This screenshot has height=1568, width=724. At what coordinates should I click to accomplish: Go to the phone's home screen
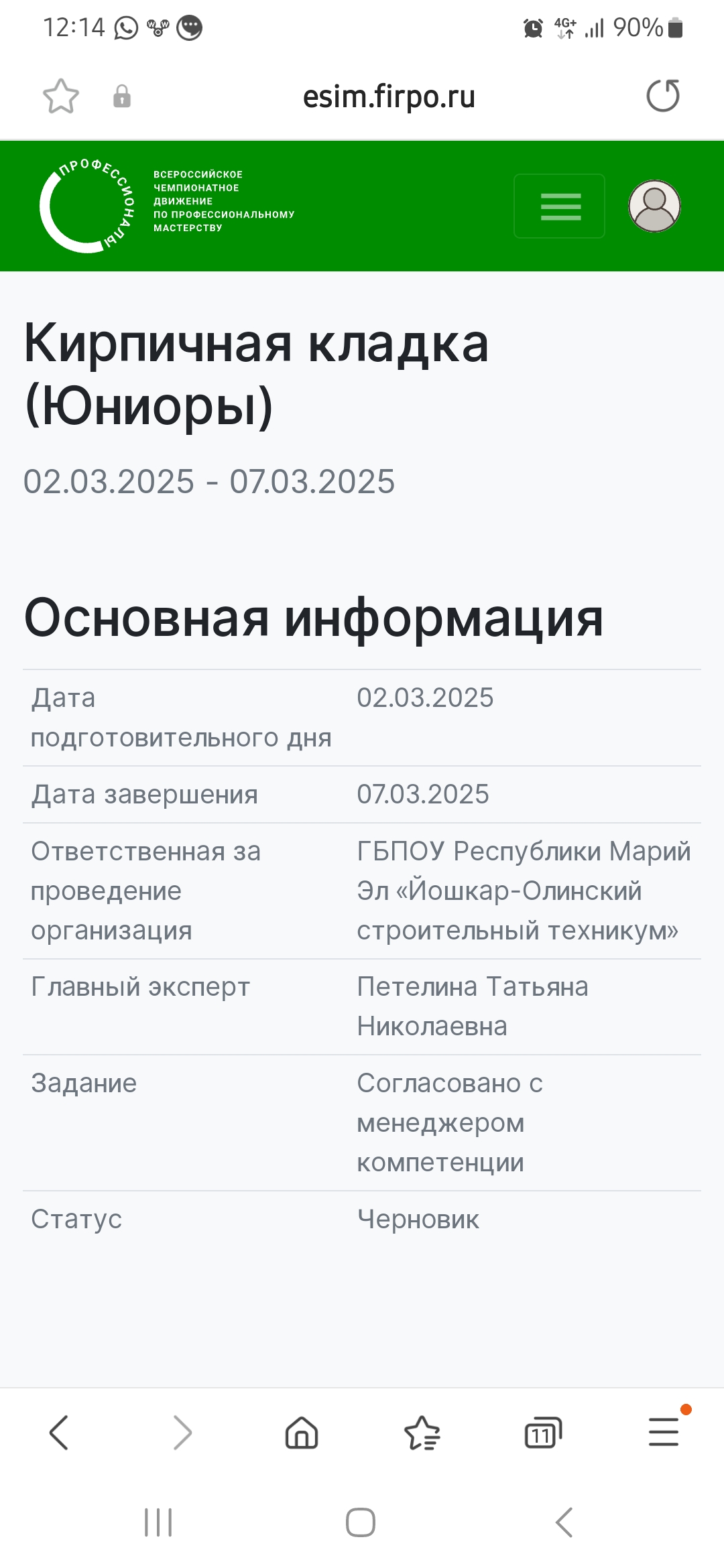point(361,1522)
